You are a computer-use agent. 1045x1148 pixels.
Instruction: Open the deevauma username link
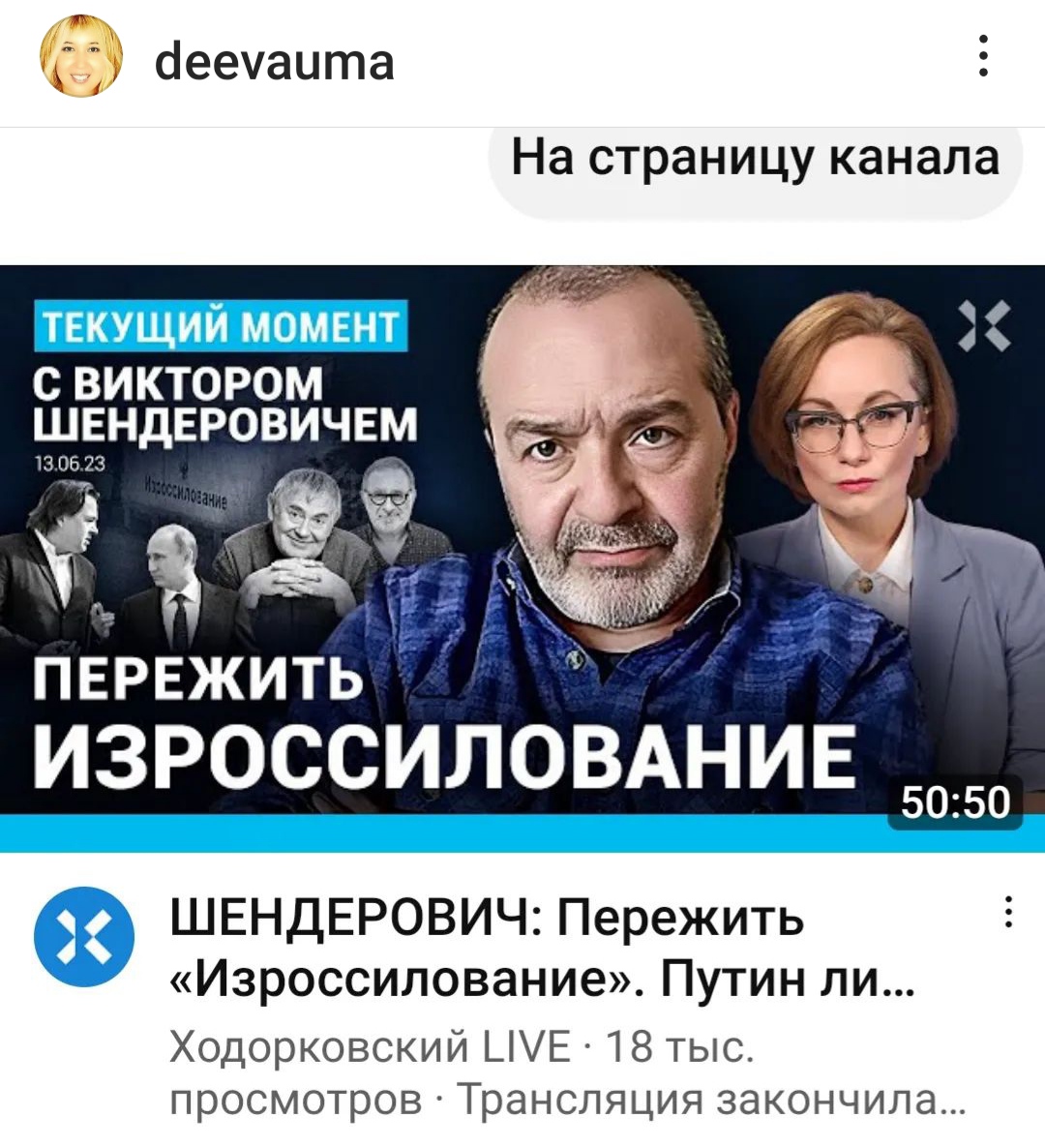click(x=274, y=62)
